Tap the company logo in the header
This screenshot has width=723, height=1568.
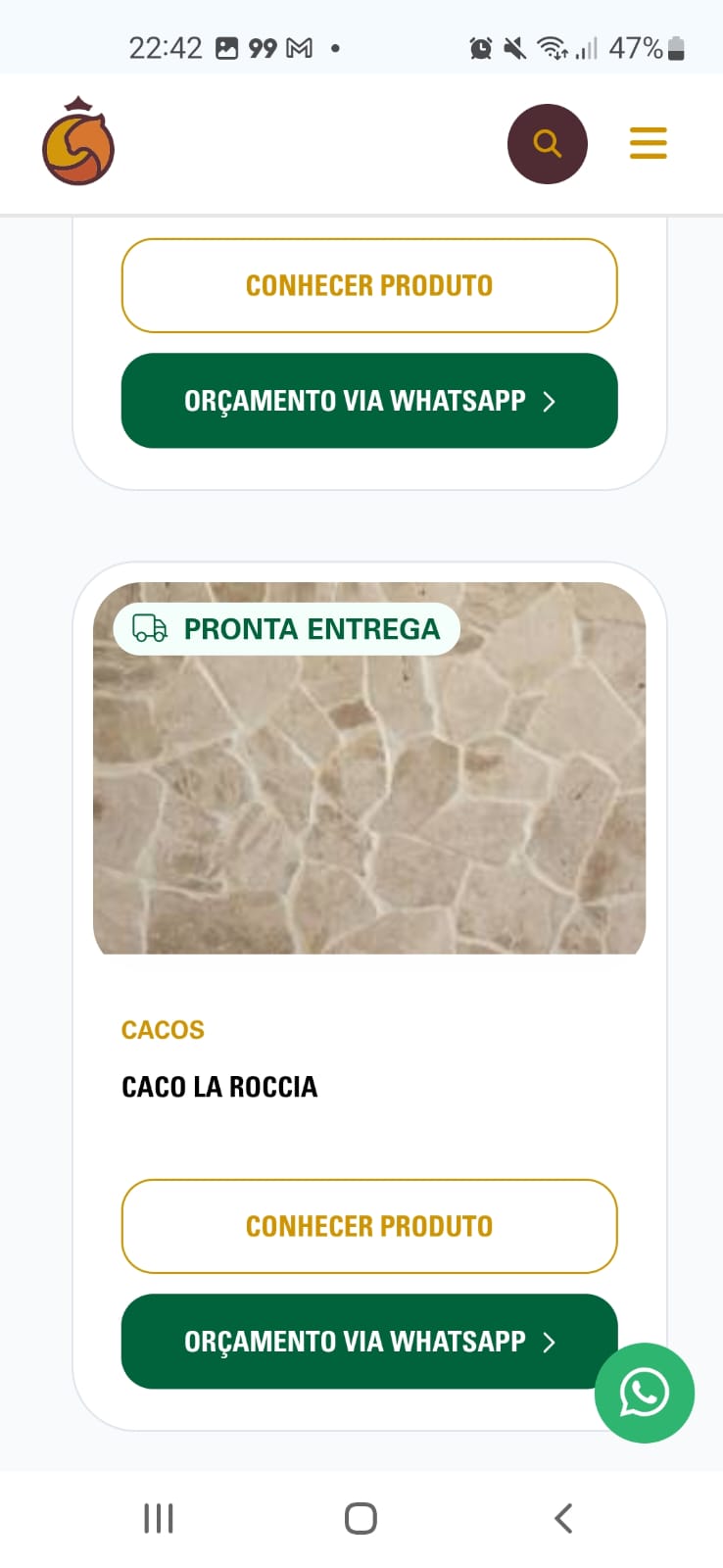point(78,142)
